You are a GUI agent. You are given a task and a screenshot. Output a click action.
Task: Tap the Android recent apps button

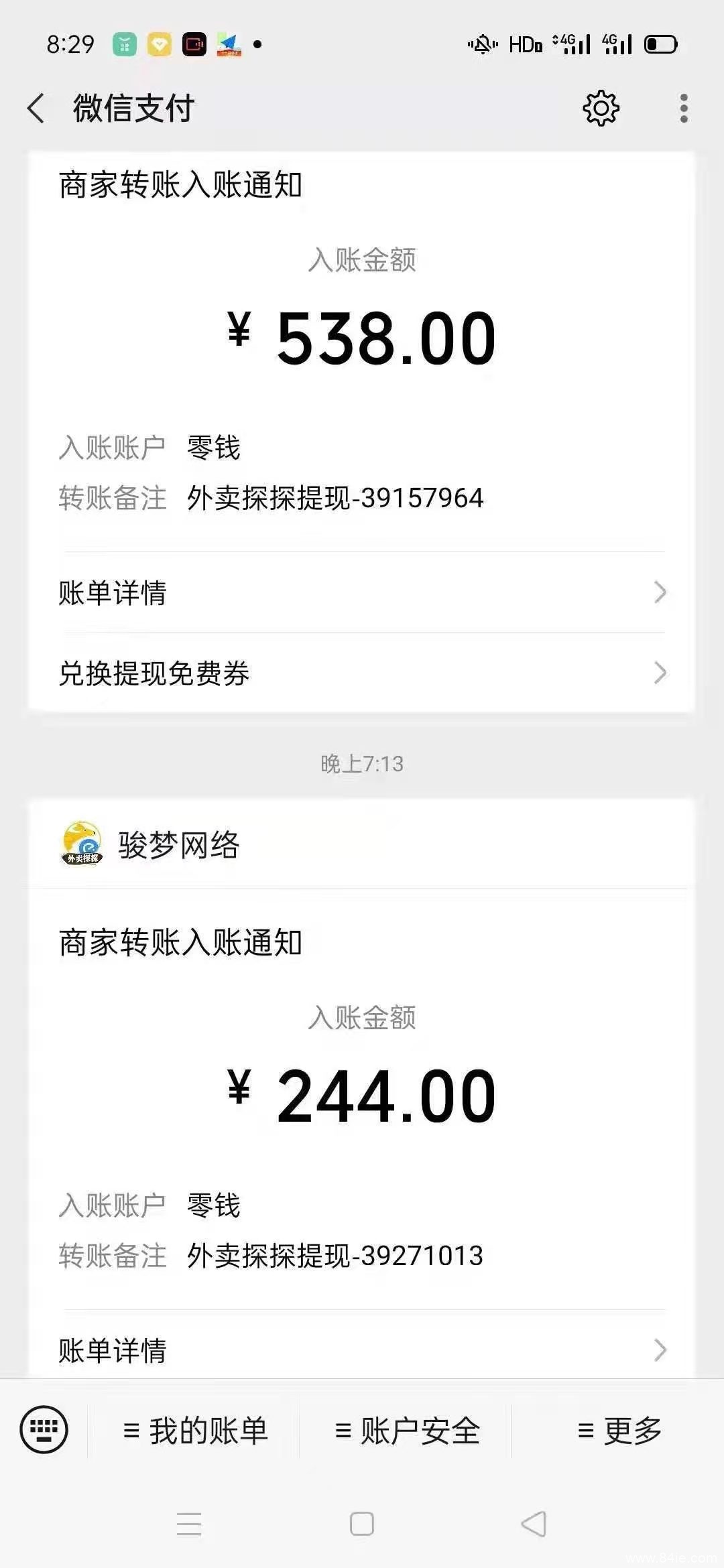[189, 1526]
